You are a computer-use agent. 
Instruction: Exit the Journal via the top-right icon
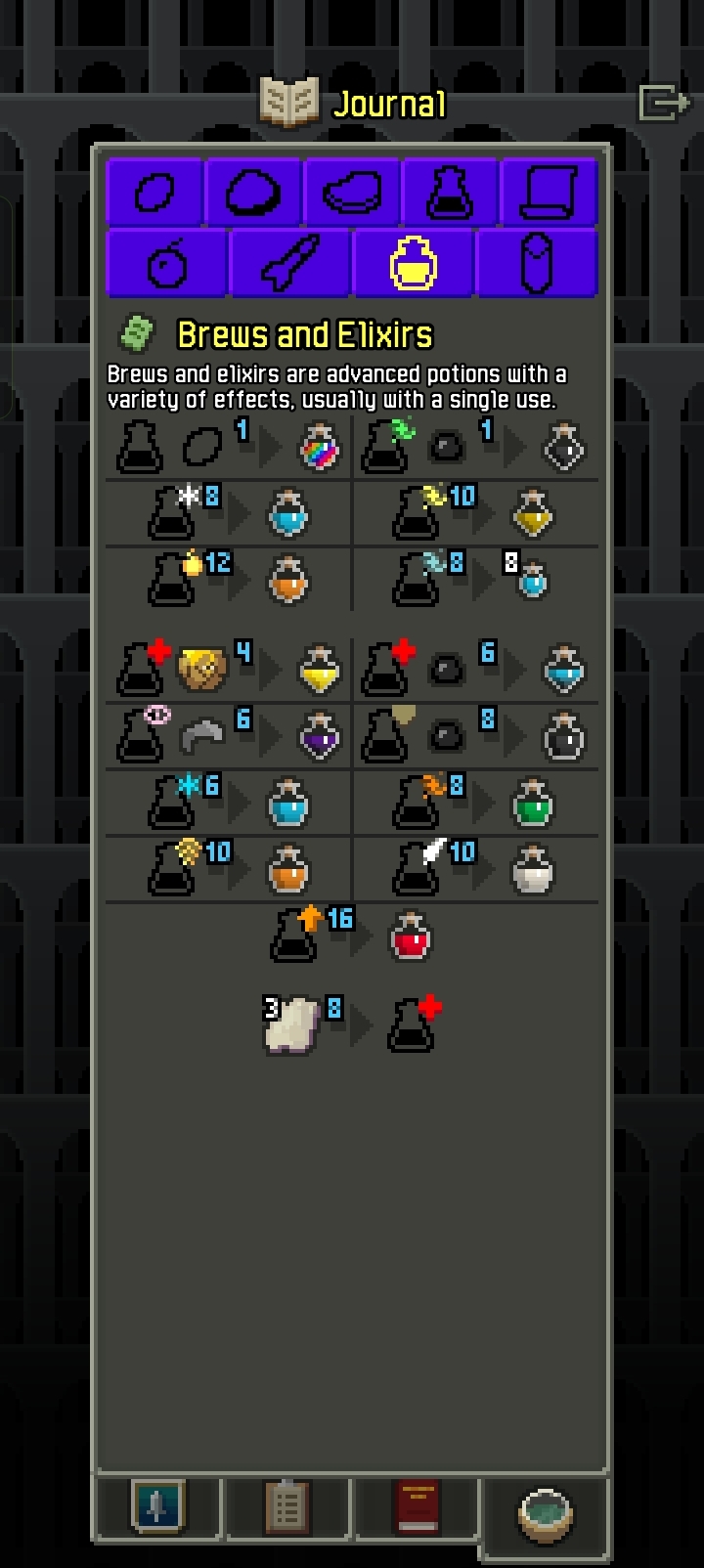[x=663, y=102]
